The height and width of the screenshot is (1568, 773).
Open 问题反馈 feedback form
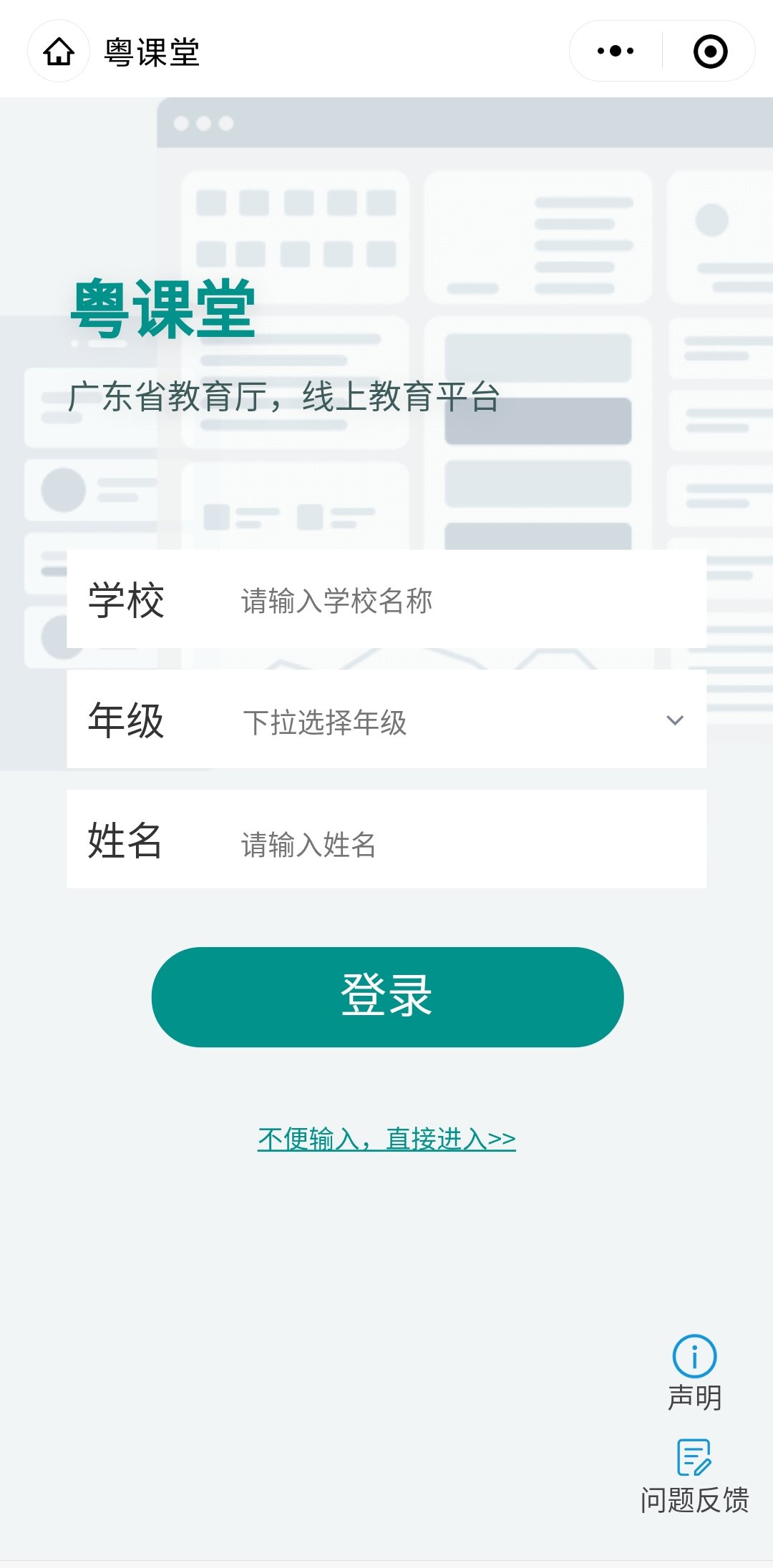click(x=694, y=1476)
